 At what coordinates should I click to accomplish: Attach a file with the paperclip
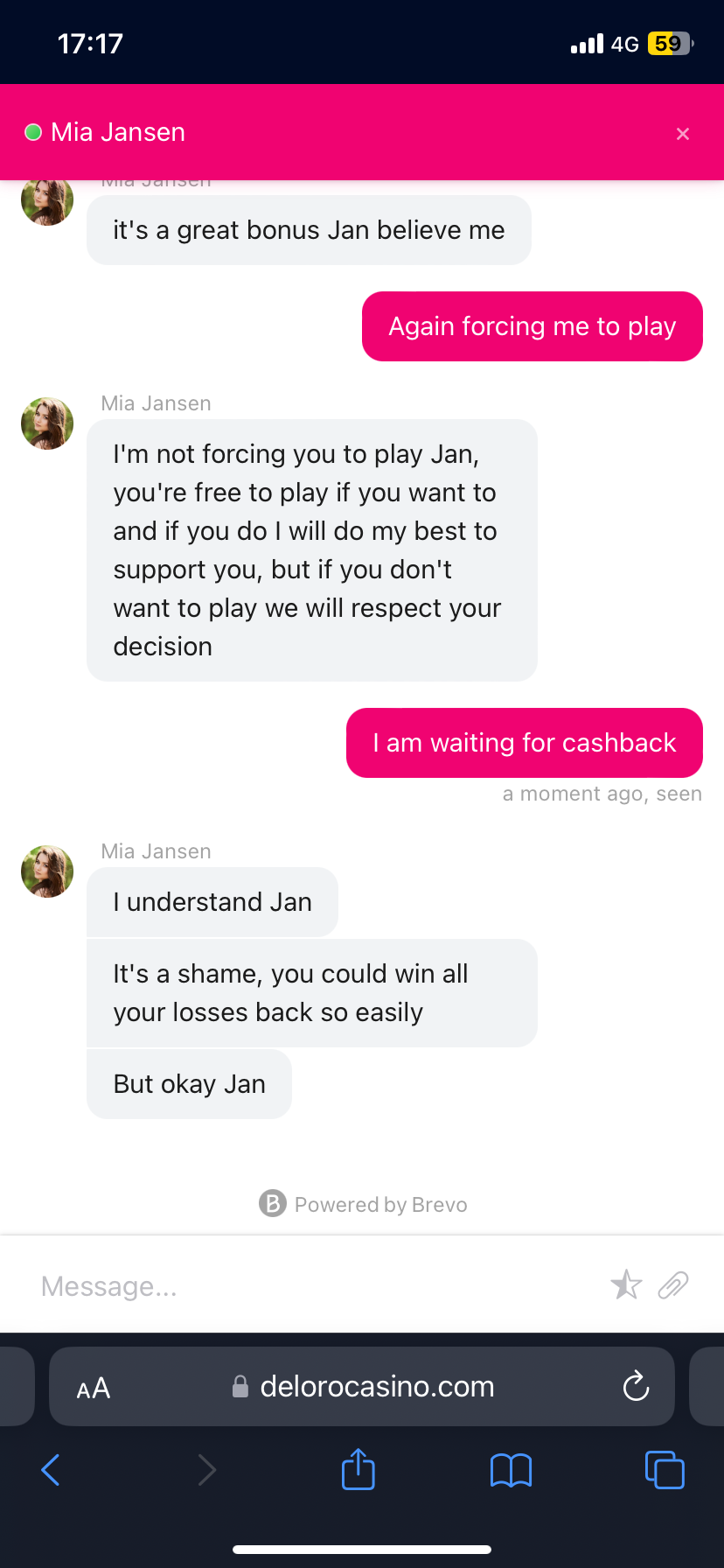(x=673, y=1284)
